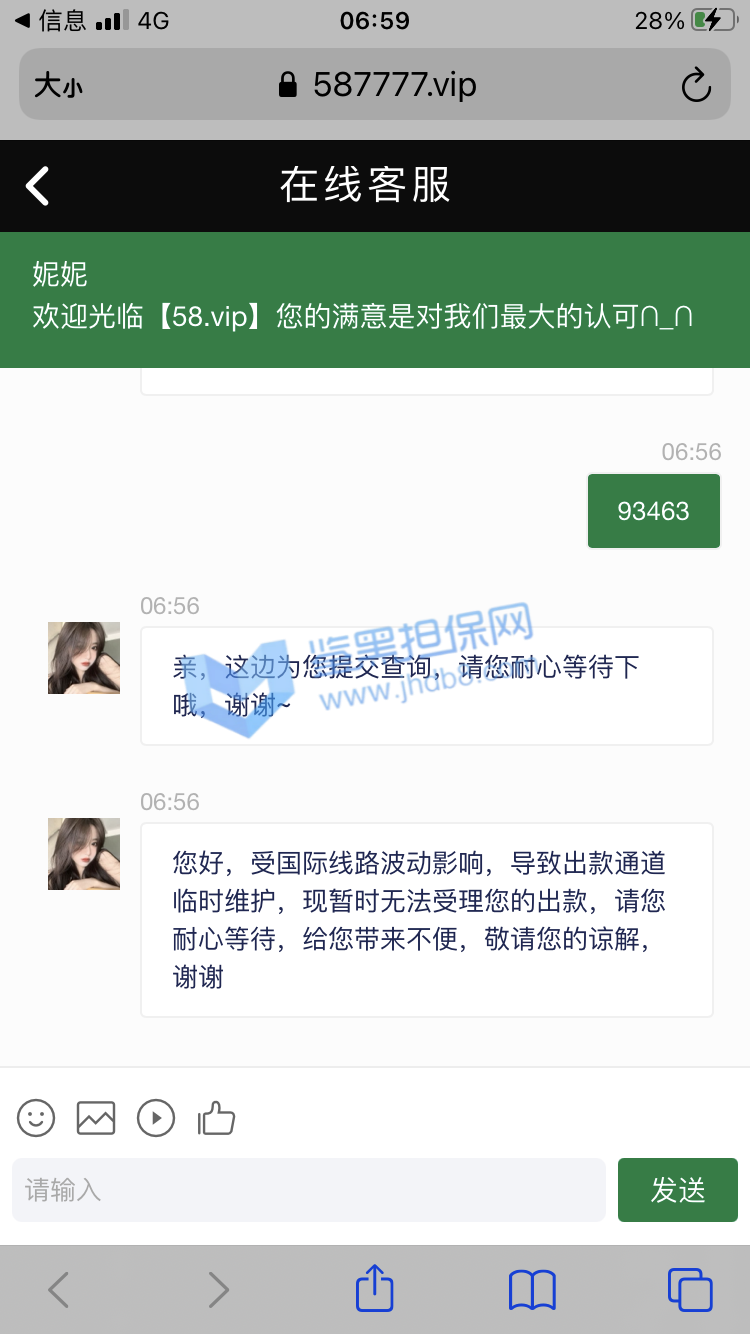Show all open Safari tabs

(690, 1289)
